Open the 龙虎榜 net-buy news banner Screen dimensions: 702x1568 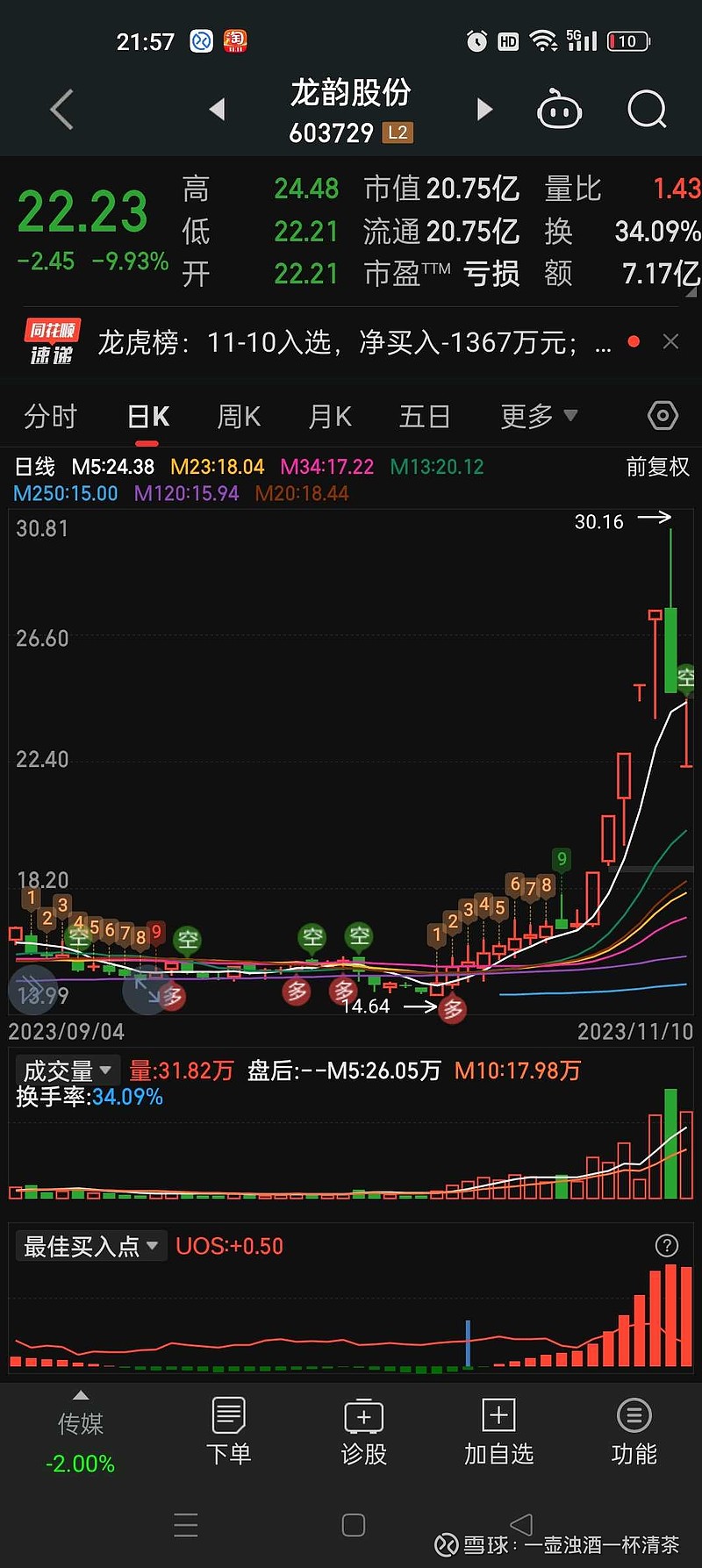pos(351,342)
